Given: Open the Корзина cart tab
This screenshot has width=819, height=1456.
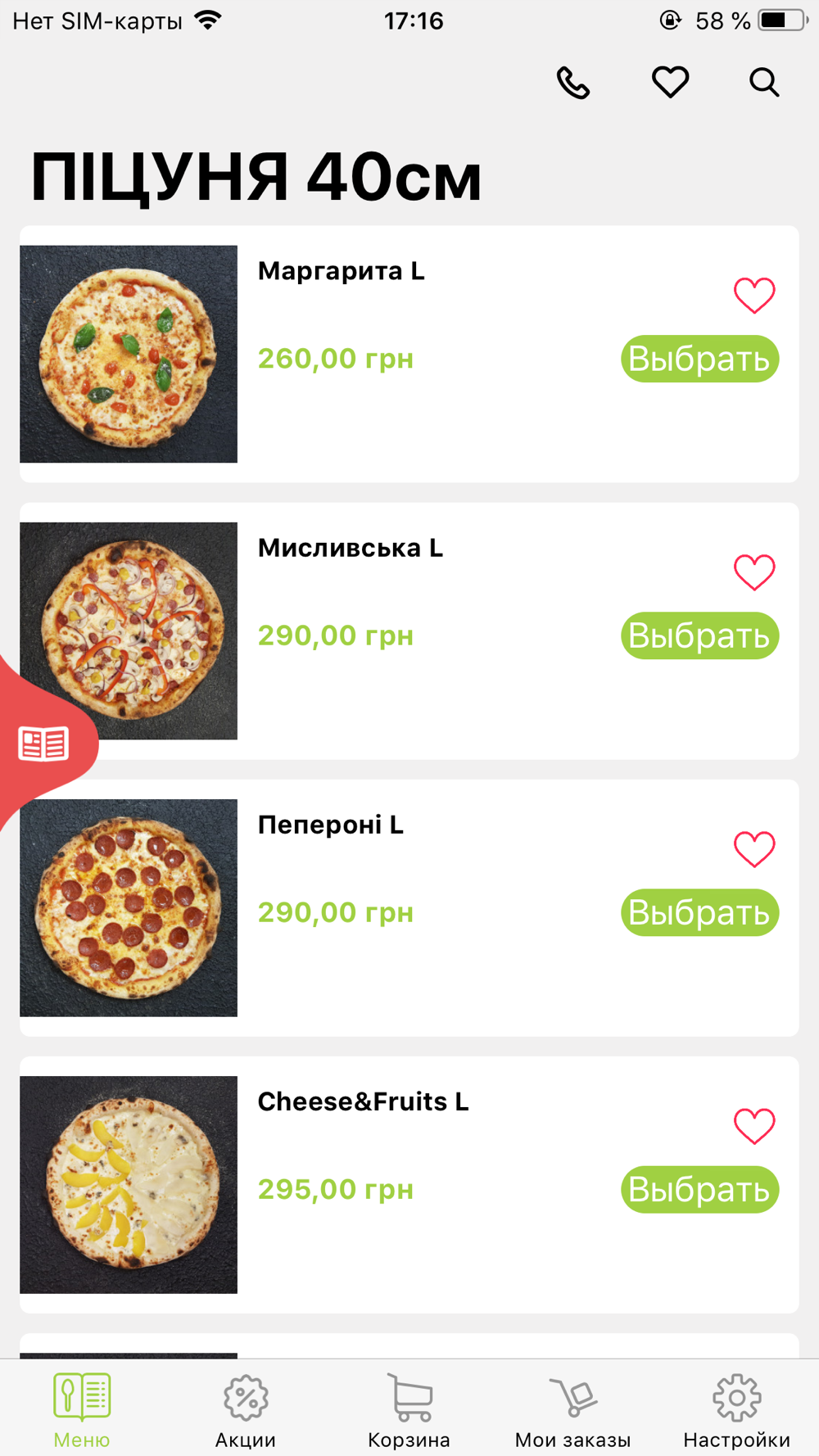Looking at the screenshot, I should pos(409,1410).
